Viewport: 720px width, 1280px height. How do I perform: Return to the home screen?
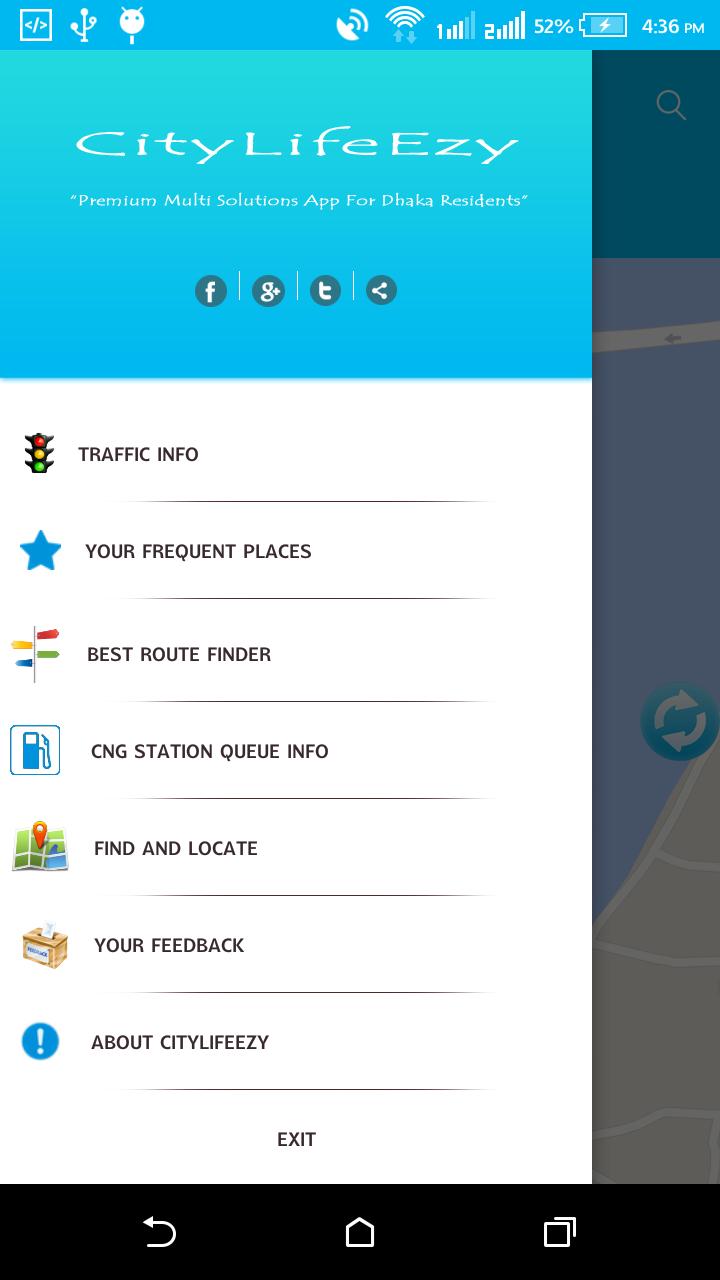[360, 1232]
